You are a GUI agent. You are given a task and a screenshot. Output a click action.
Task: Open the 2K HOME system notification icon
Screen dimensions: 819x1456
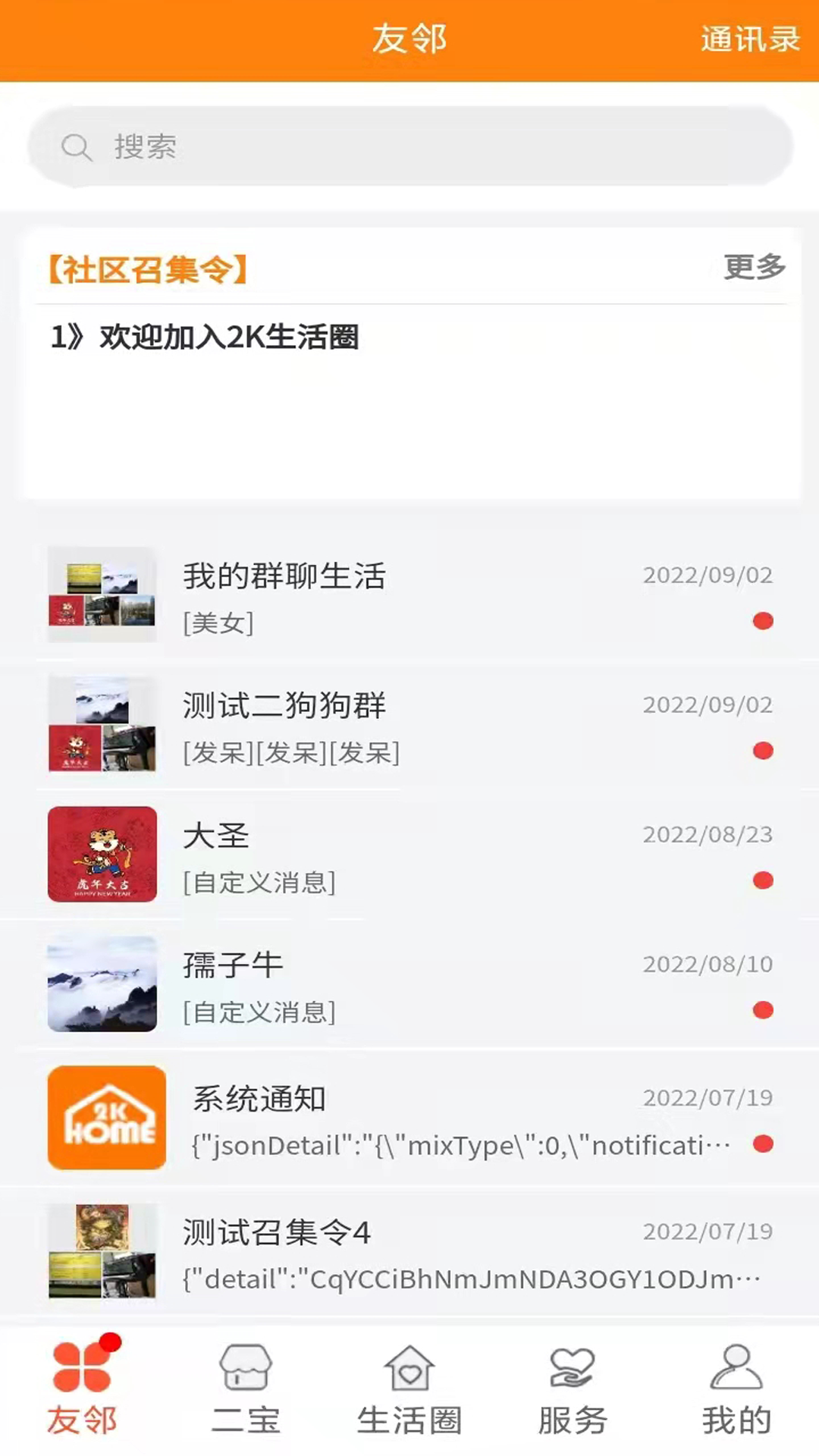tap(106, 1119)
